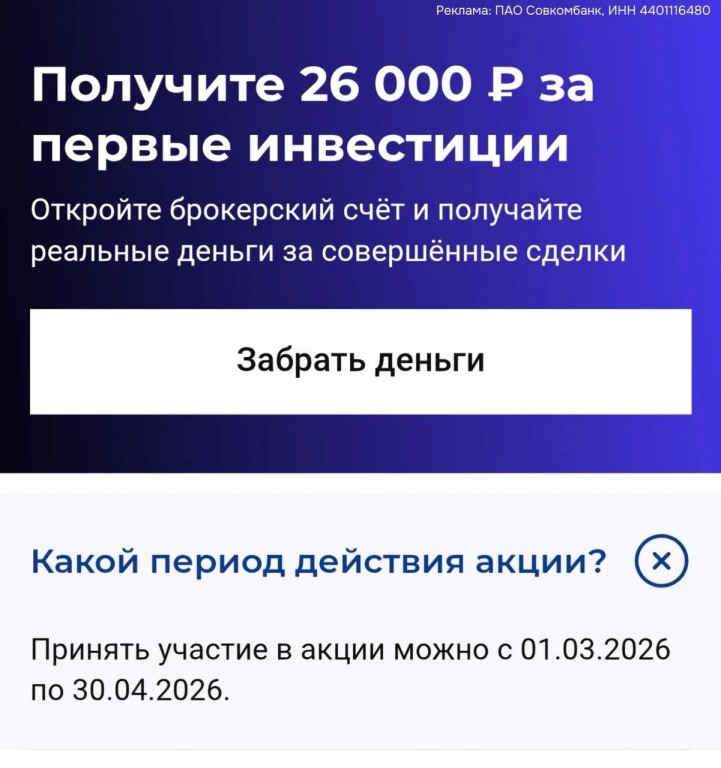Image resolution: width=721 pixels, height=768 pixels.
Task: Collapse the «Какой период действия акции?» answer
Action: coord(661,561)
